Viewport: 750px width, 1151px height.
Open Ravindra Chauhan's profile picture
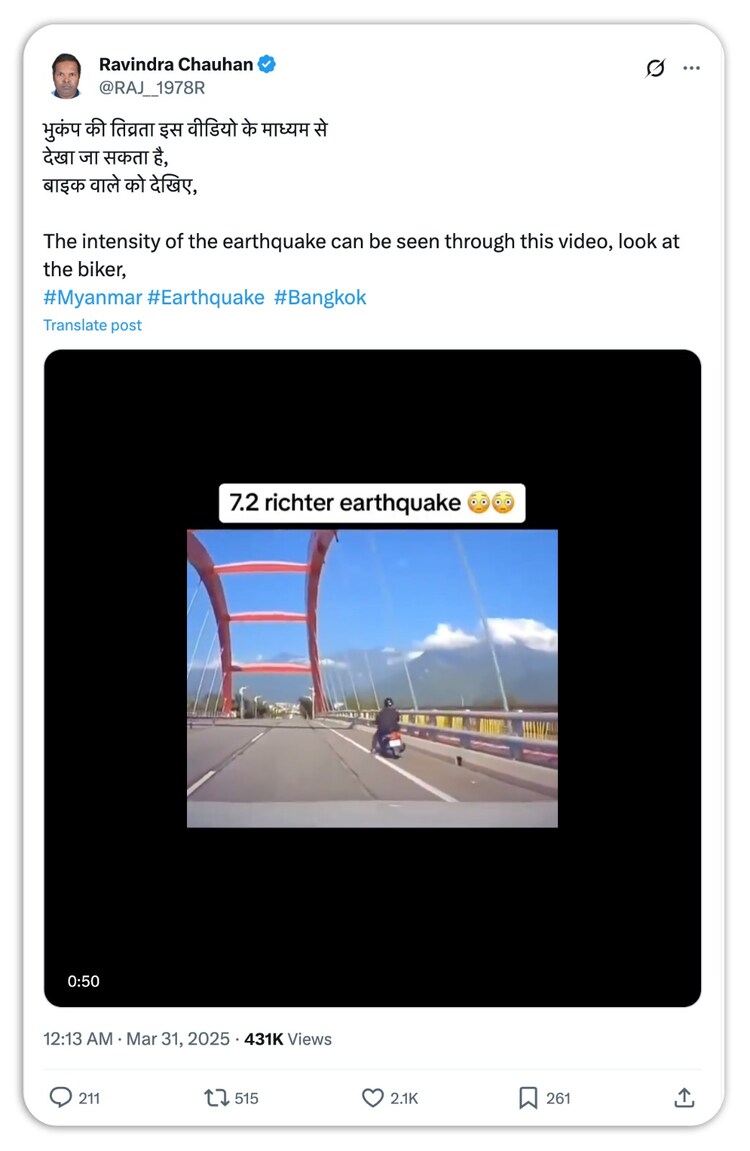click(x=66, y=75)
